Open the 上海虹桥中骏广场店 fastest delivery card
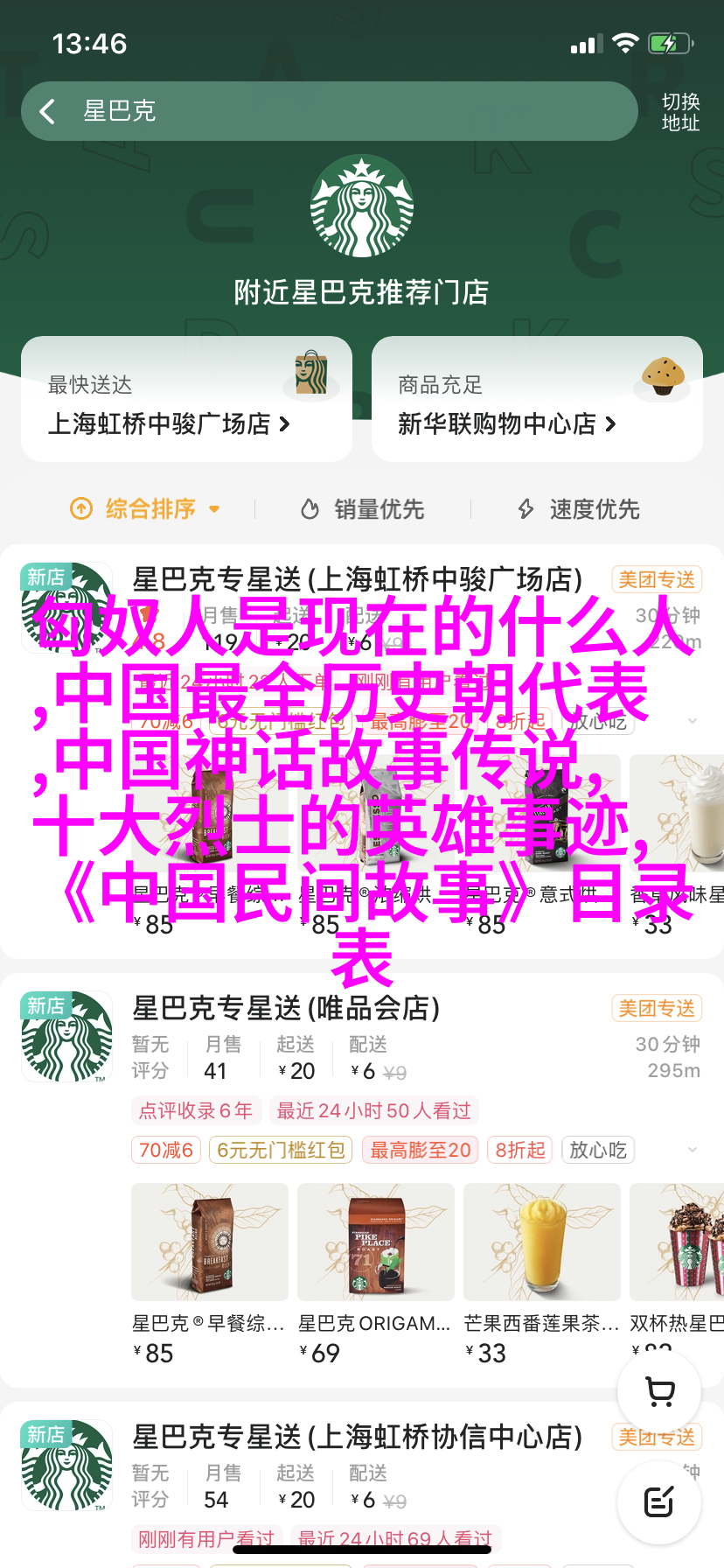The width and height of the screenshot is (724, 1568). coord(186,400)
